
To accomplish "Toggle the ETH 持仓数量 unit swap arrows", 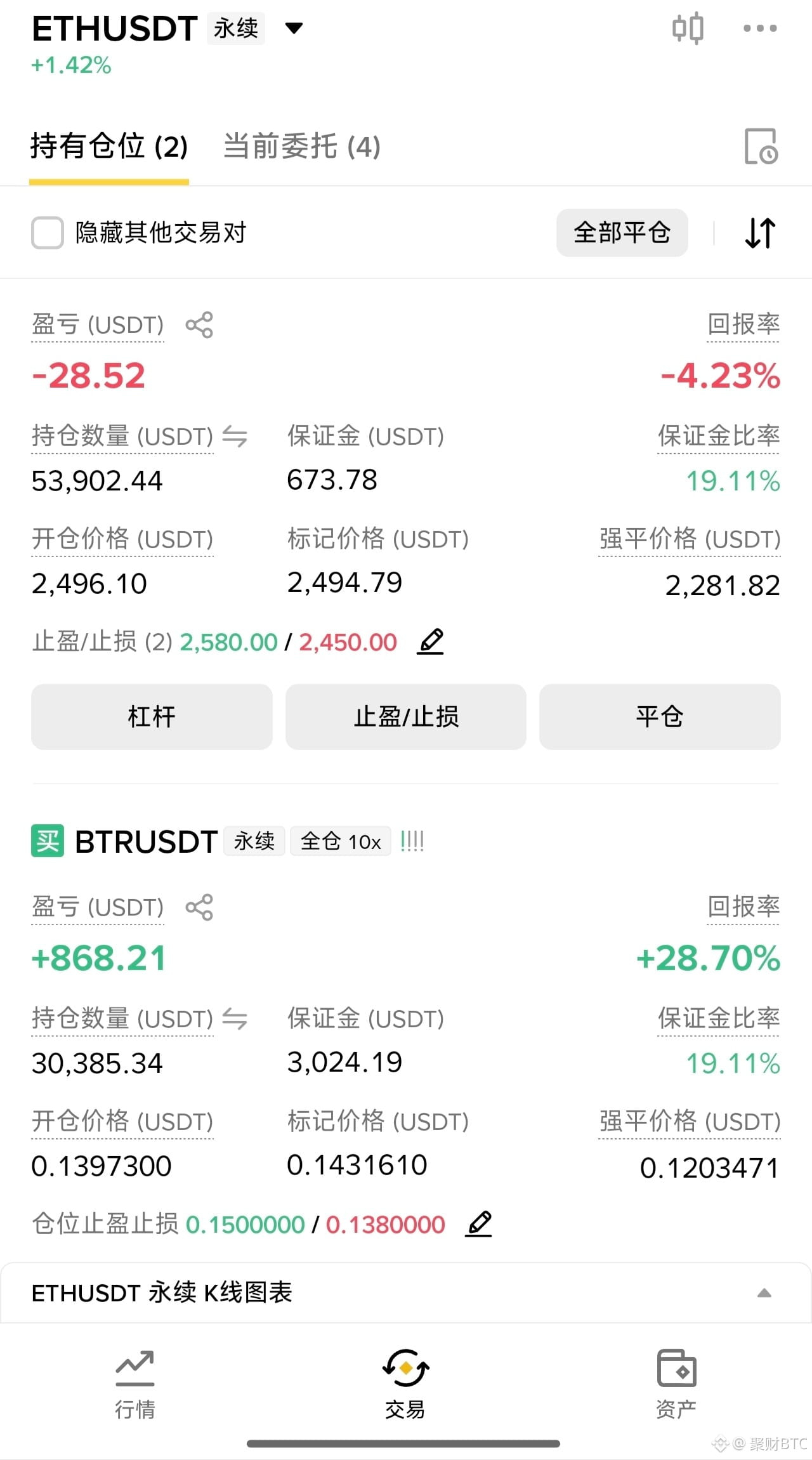I will 235,437.
